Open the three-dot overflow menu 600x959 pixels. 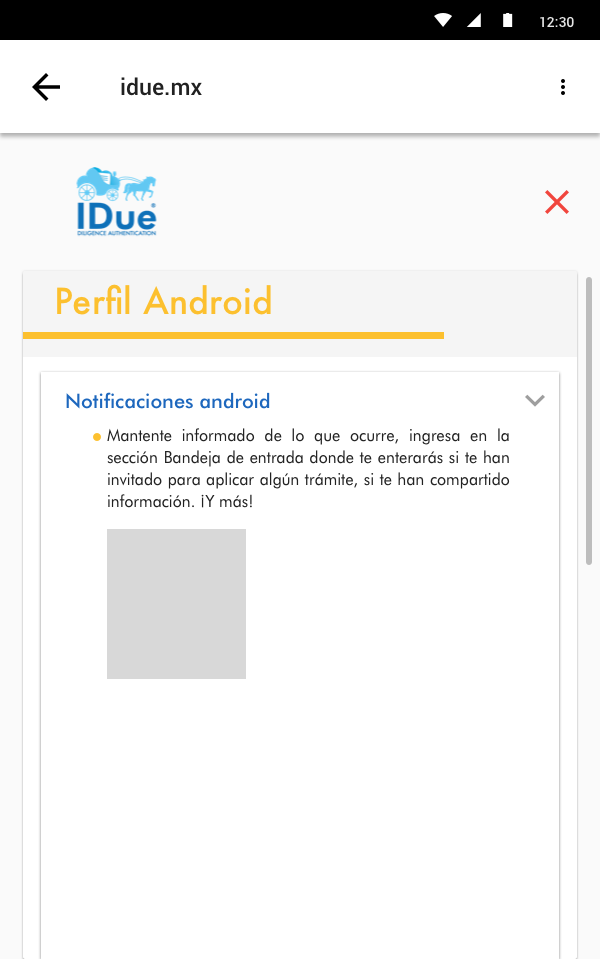tap(563, 87)
